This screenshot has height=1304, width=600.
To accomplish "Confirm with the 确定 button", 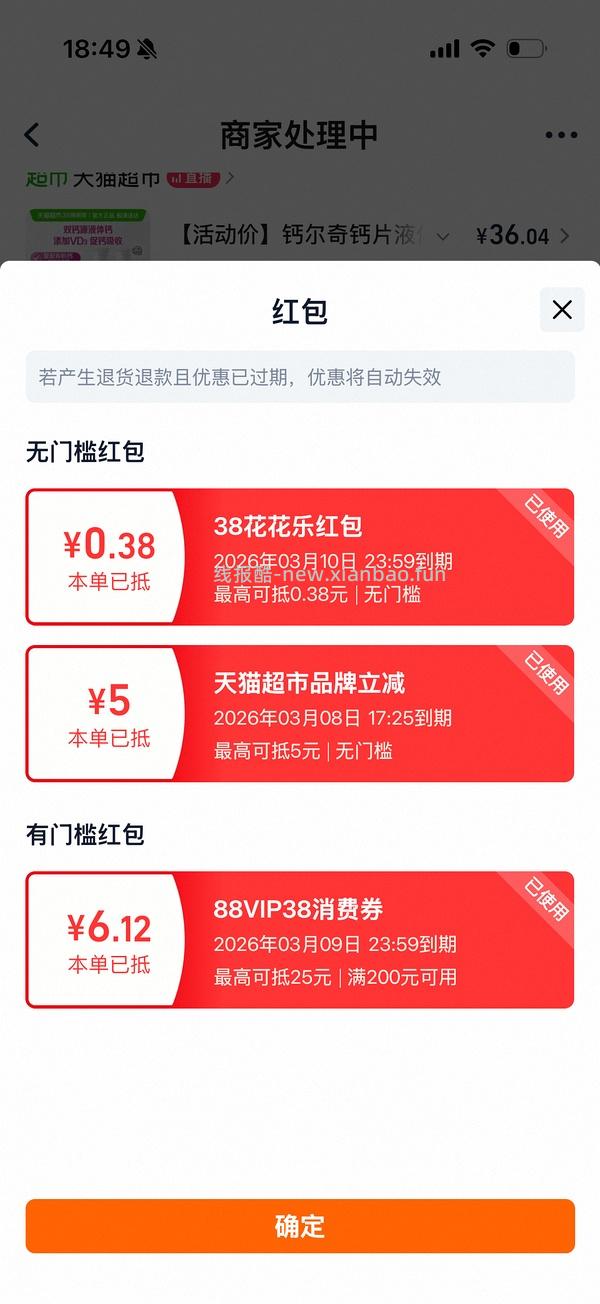I will pyautogui.click(x=300, y=1226).
